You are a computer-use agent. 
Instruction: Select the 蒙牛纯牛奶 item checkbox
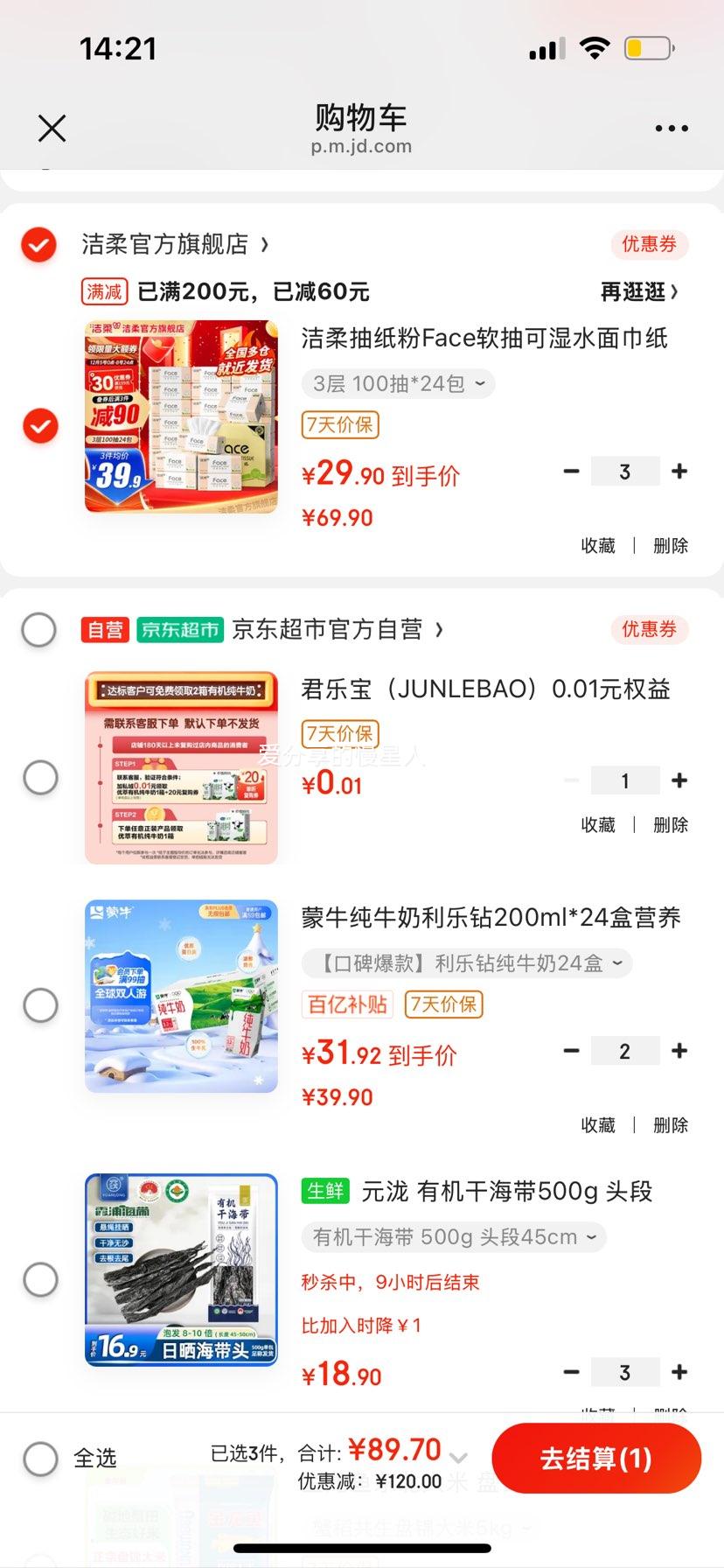40,1005
